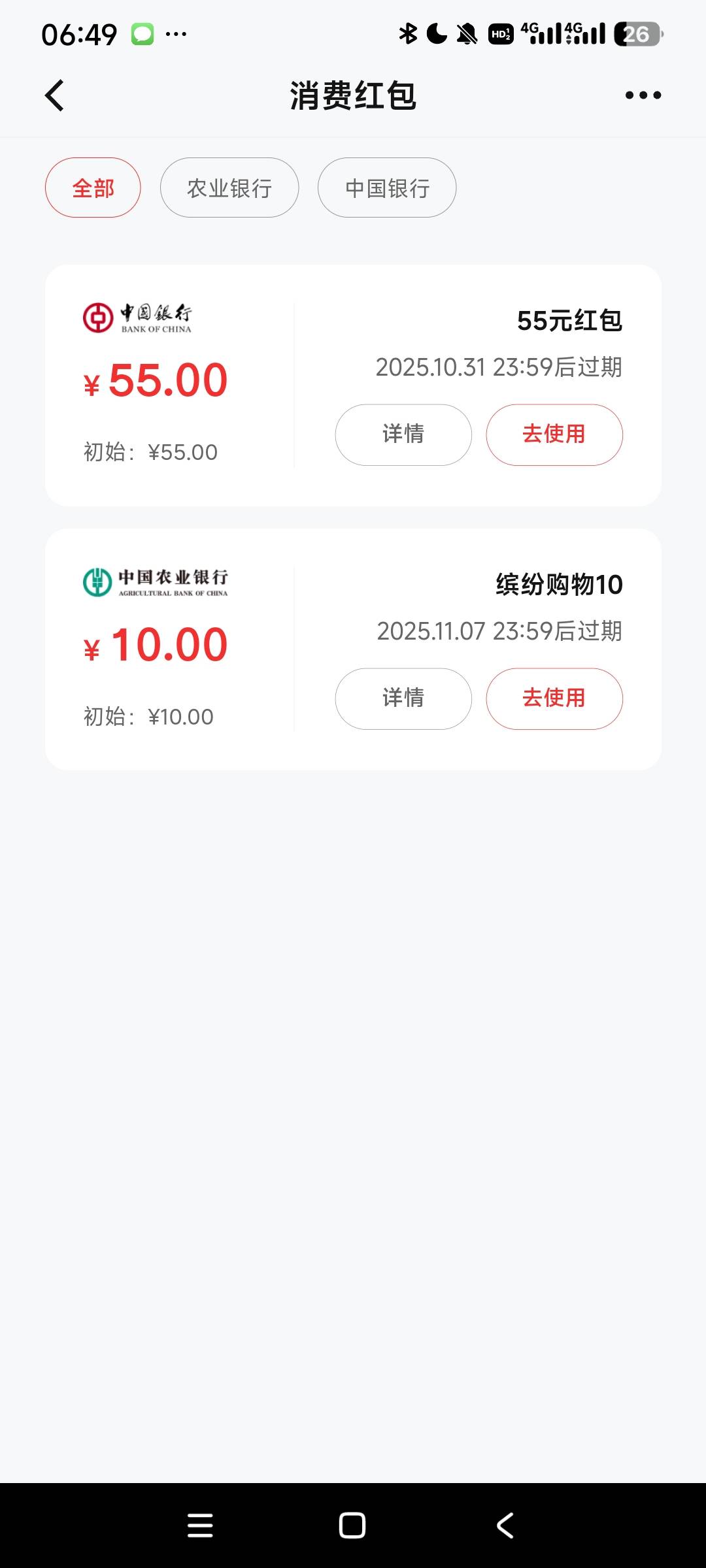
Task: Filter red packets by 农业银行
Action: [x=229, y=188]
